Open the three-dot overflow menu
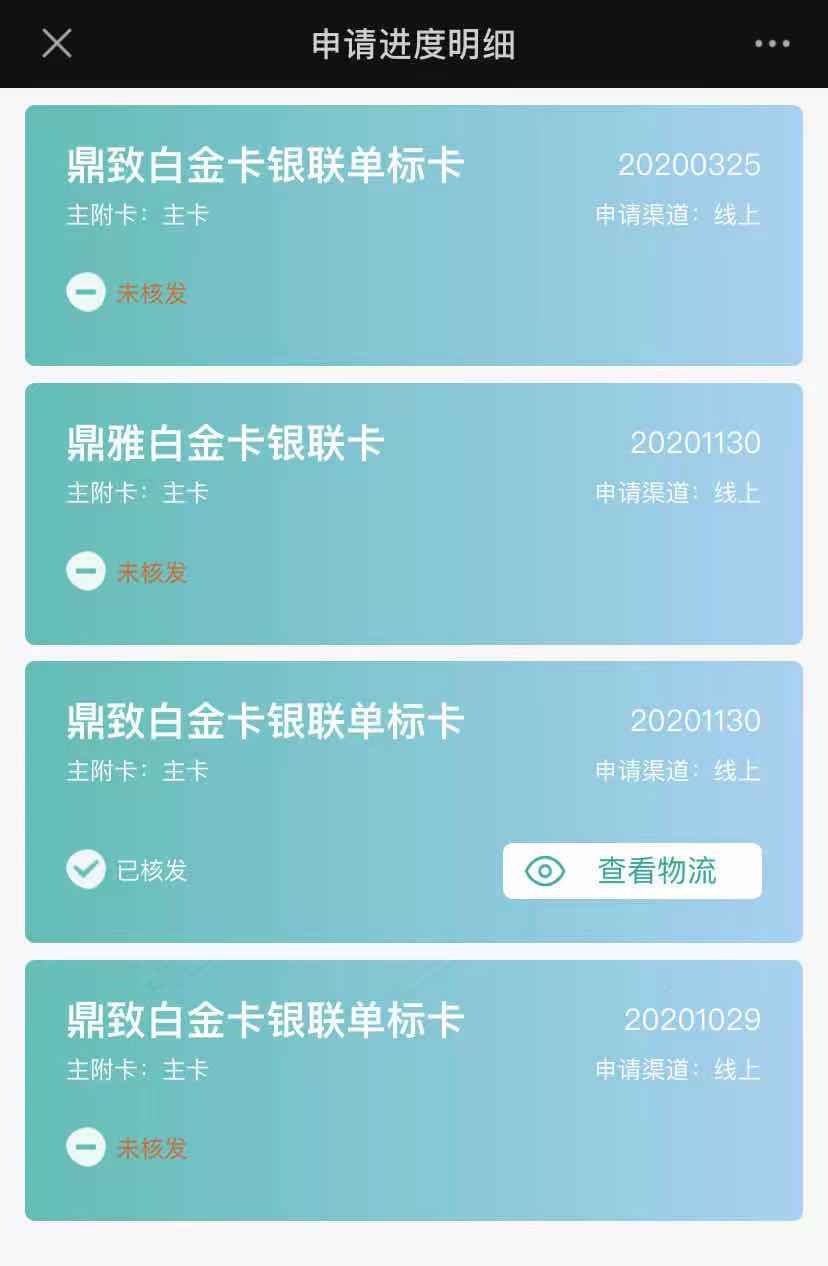828x1266 pixels. point(772,44)
